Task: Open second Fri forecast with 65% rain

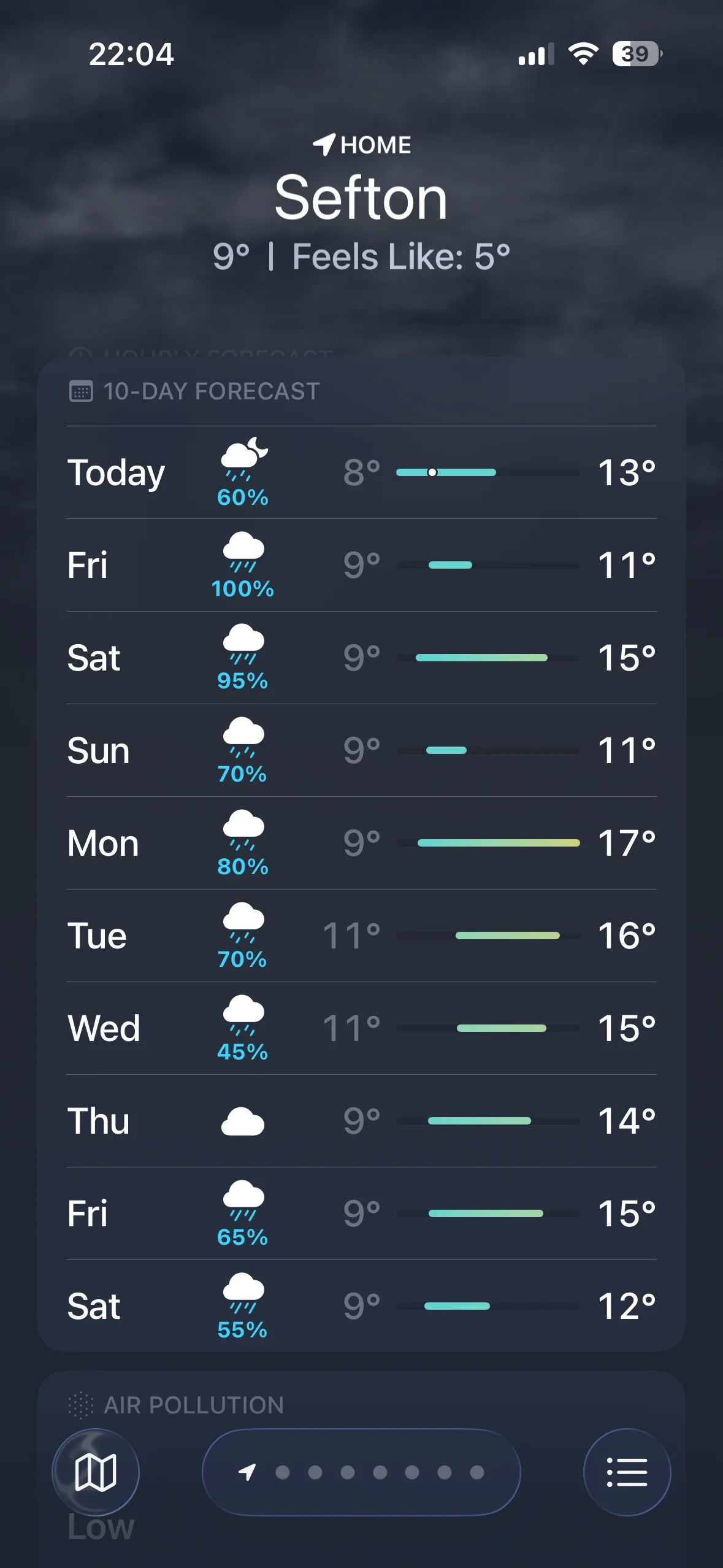Action: pyautogui.click(x=361, y=1213)
